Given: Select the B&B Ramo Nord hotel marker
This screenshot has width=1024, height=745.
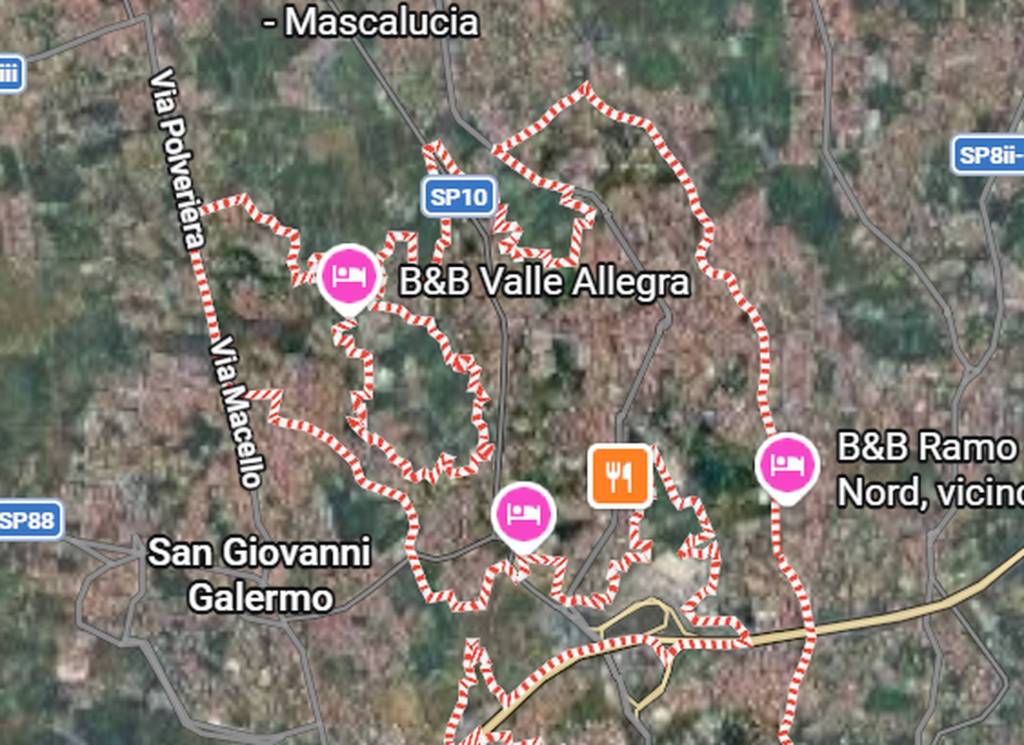Looking at the screenshot, I should pos(787,465).
